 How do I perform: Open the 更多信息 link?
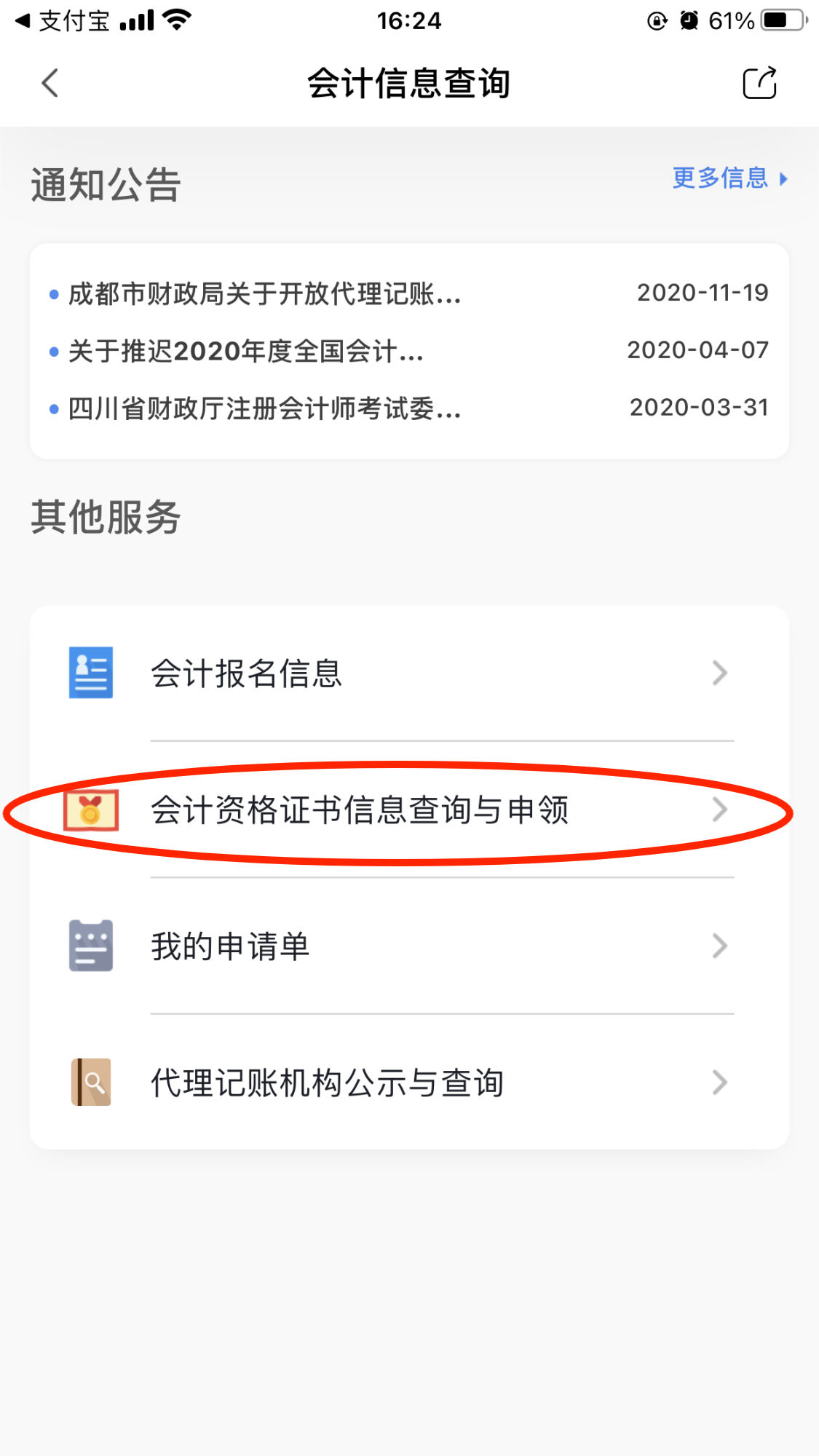(x=729, y=178)
